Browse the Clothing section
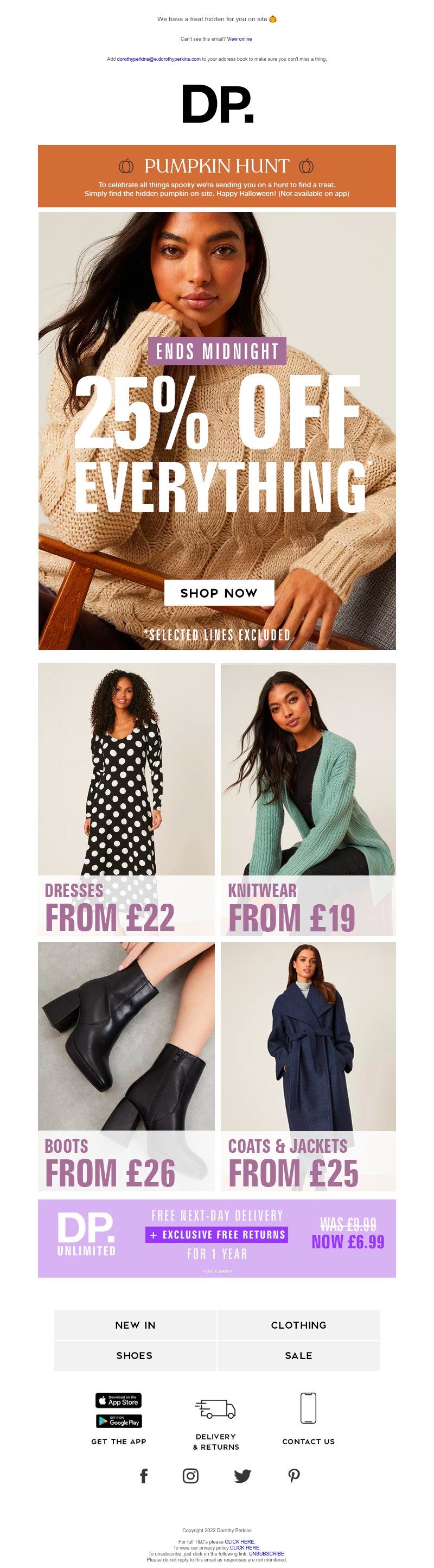434x1568 pixels. (x=298, y=1324)
